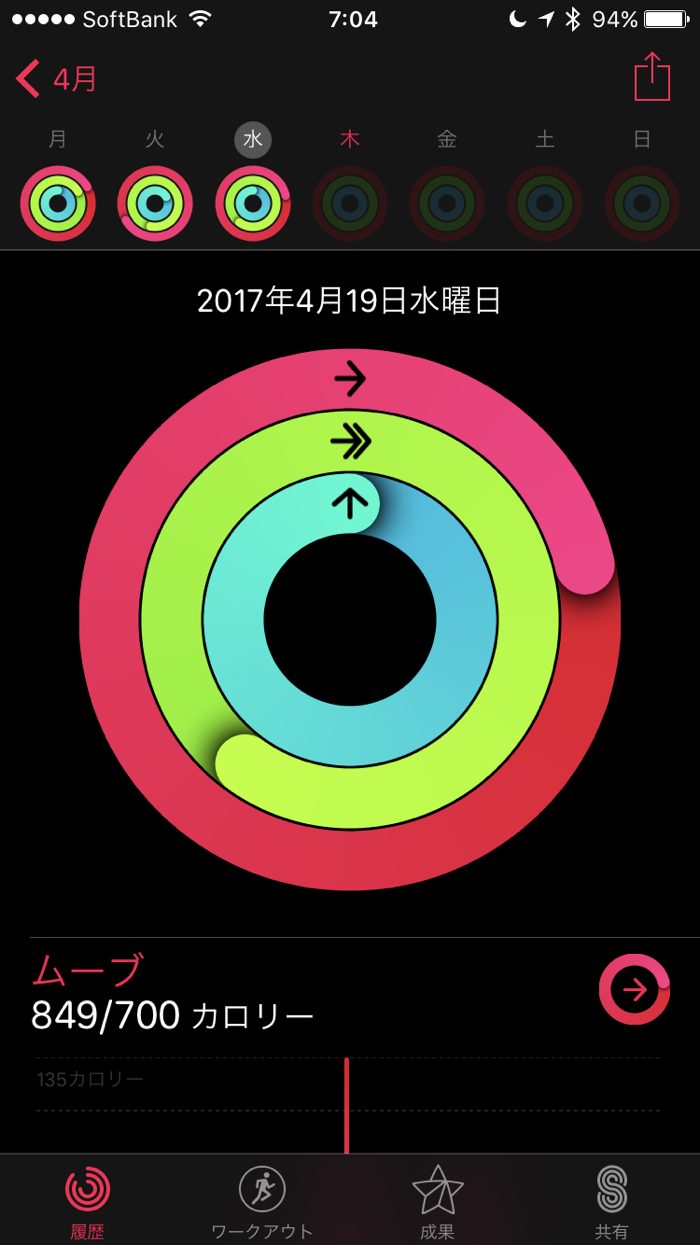Share this day's activity rings
Image resolution: width=700 pixels, height=1245 pixels.
[x=652, y=77]
